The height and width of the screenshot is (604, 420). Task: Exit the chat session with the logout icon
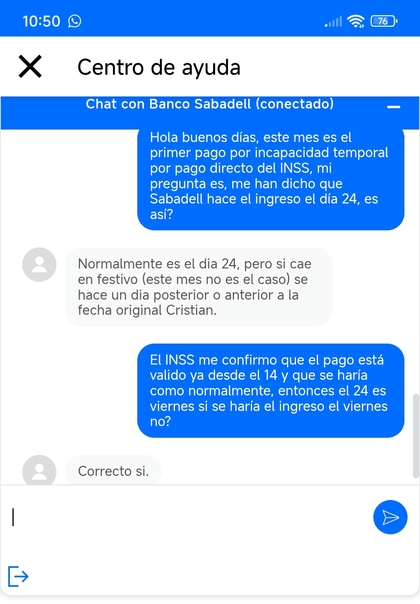[x=18, y=576]
